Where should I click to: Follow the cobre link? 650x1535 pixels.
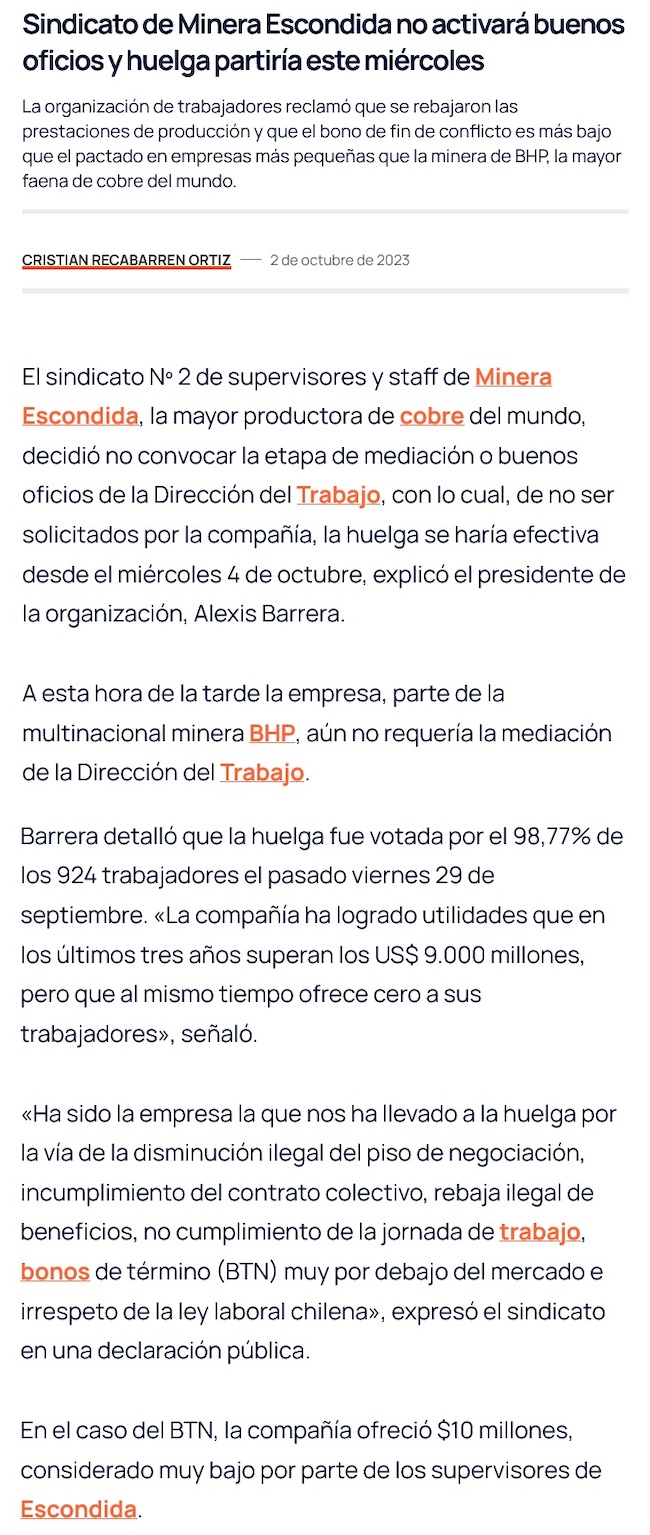(x=431, y=416)
